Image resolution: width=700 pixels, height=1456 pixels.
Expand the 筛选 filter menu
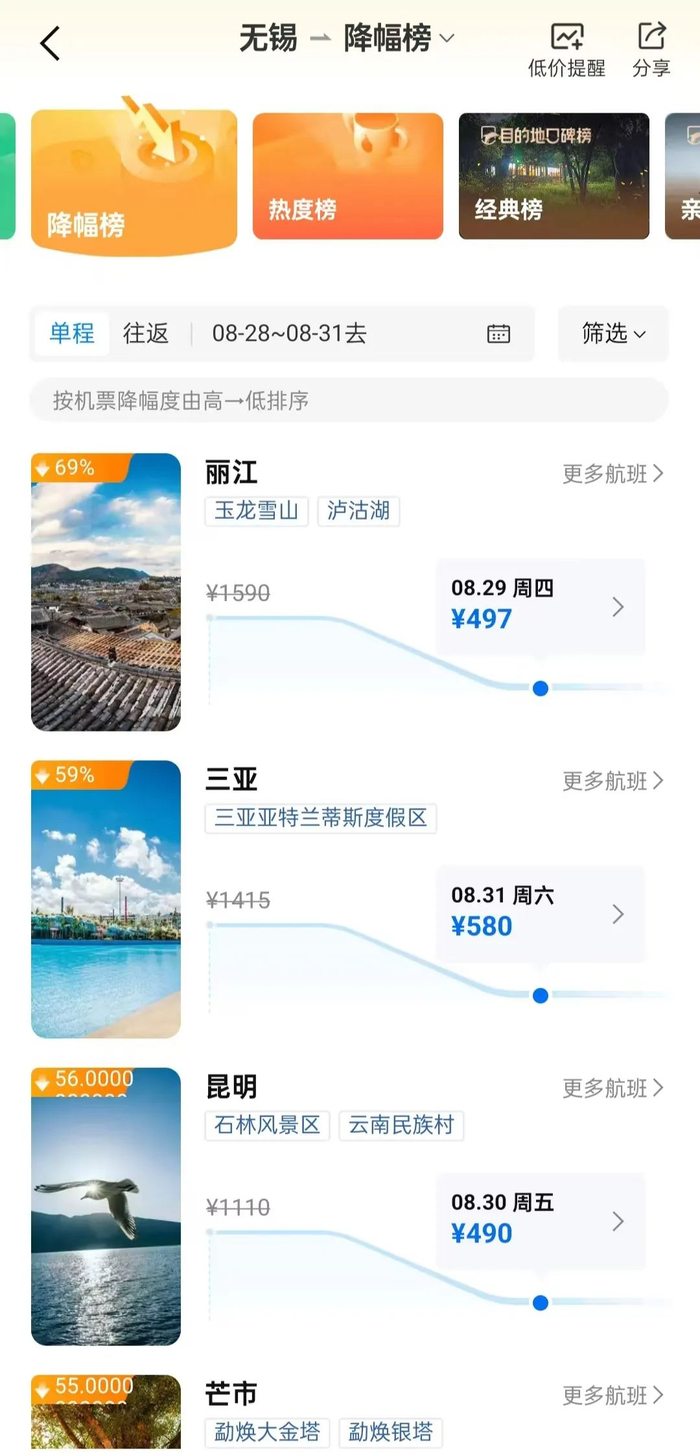coord(613,333)
